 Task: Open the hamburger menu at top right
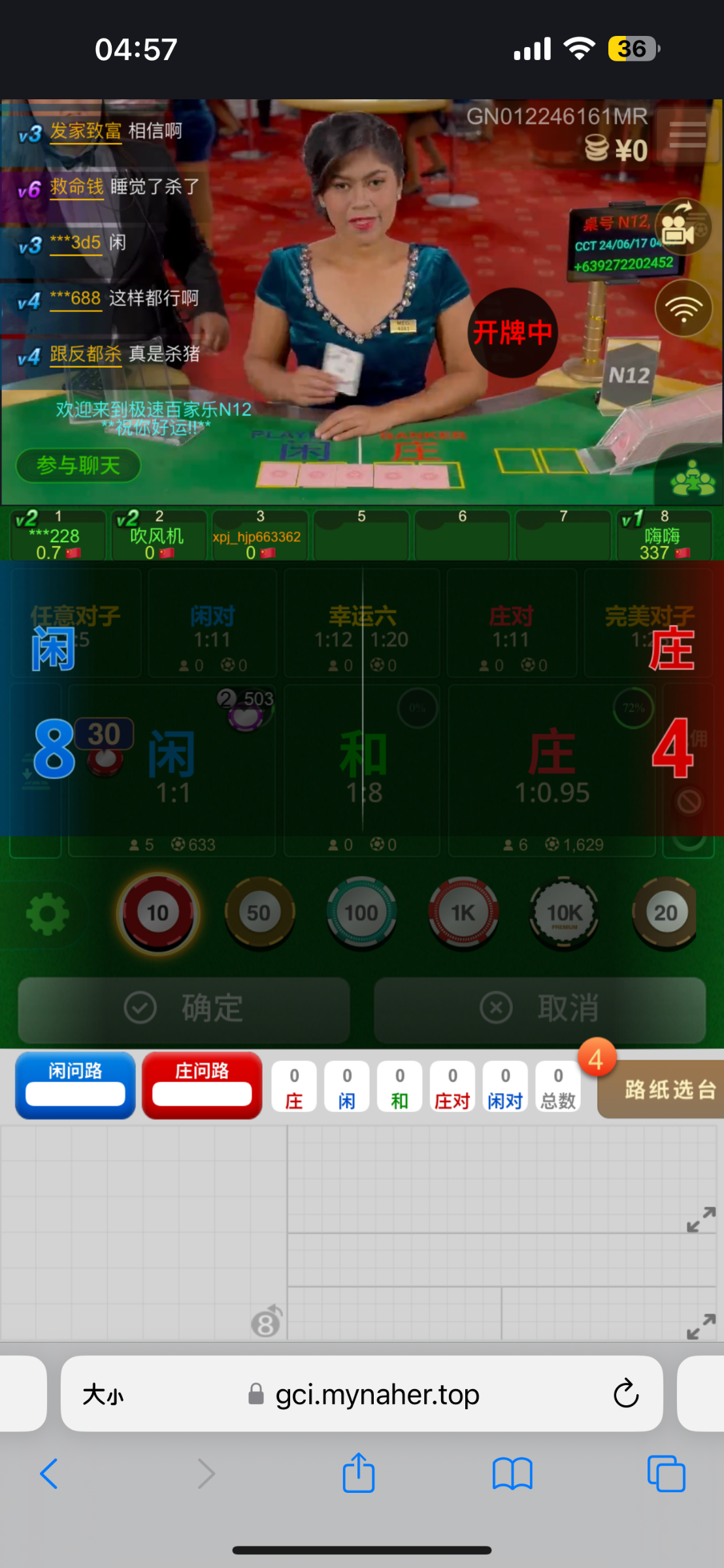click(x=687, y=135)
